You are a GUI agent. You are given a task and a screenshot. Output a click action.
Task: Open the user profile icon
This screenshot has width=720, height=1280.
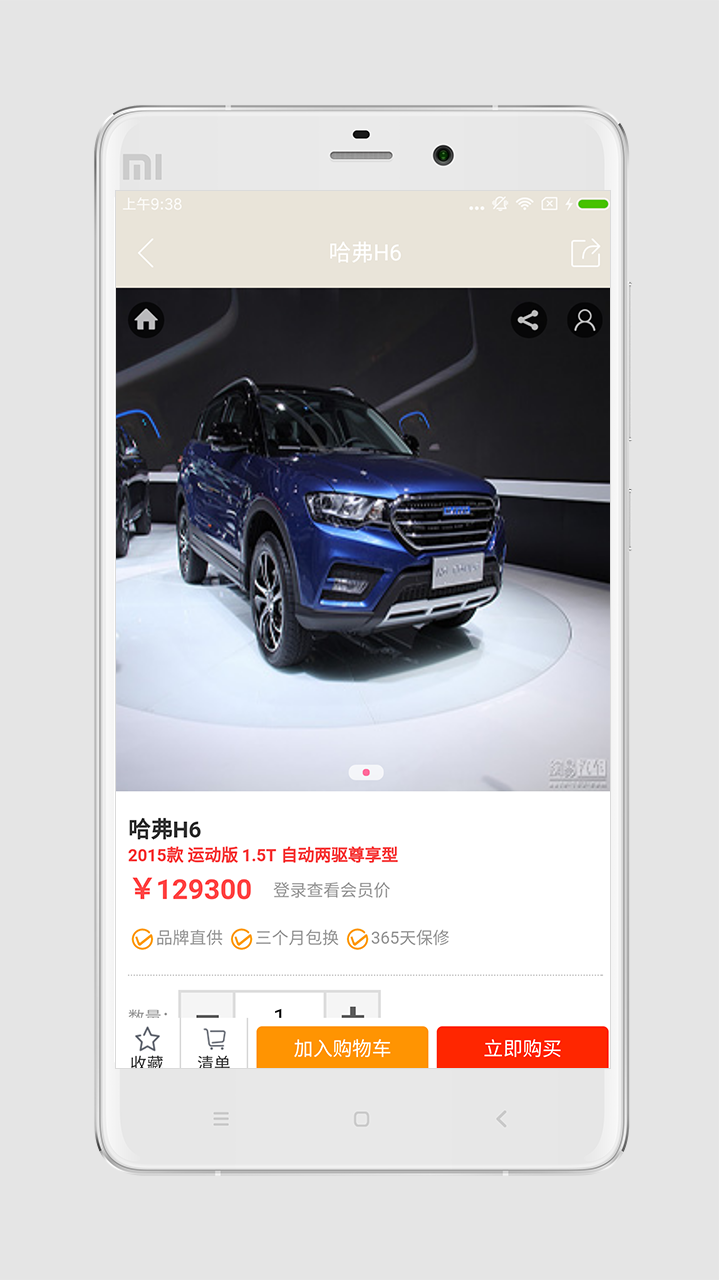tap(585, 320)
